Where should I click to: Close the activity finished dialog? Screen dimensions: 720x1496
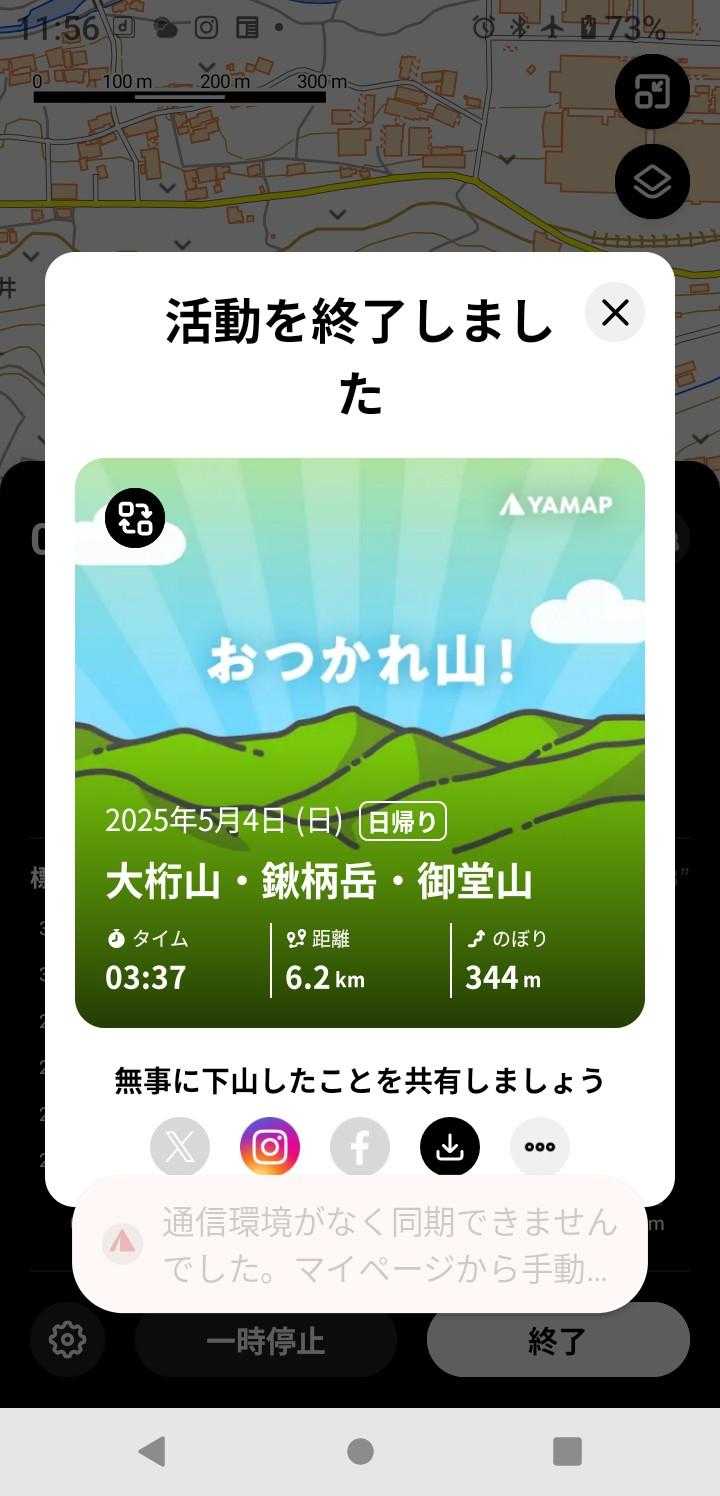click(x=615, y=313)
